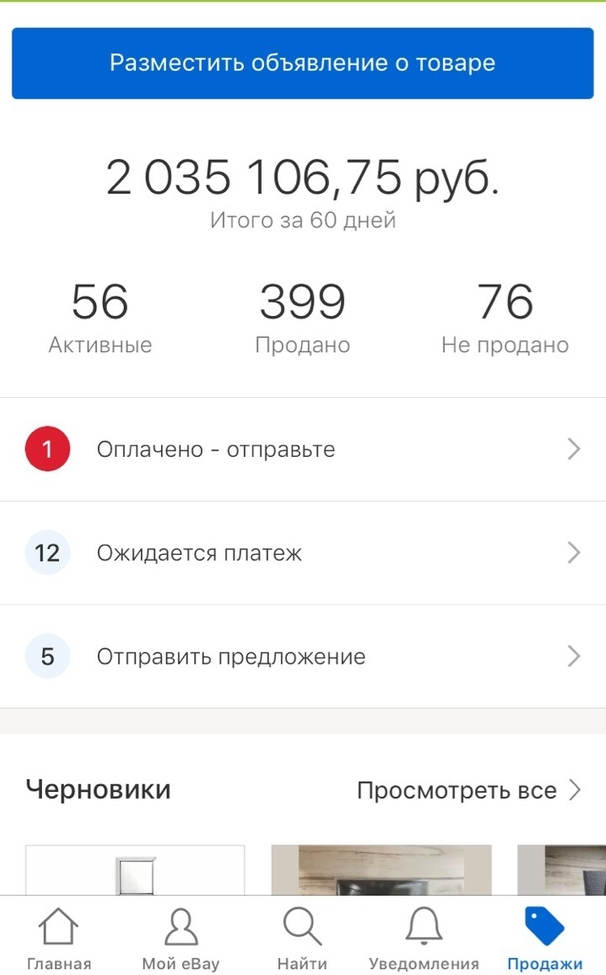Open Ожидается платеж row

(x=302, y=553)
